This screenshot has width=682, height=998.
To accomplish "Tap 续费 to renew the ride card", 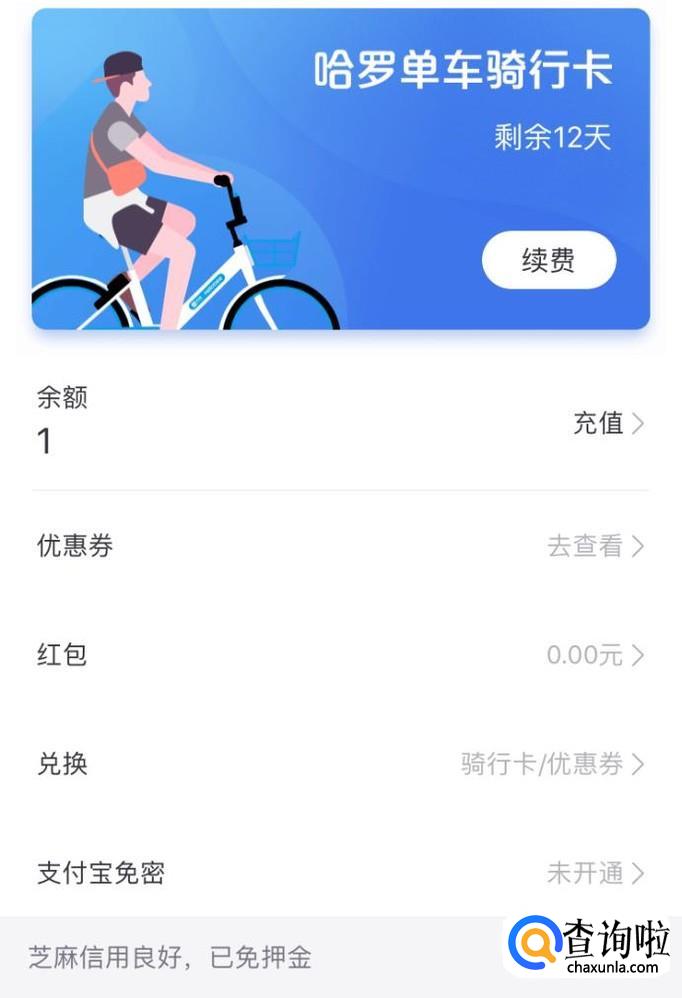I will click(x=549, y=260).
